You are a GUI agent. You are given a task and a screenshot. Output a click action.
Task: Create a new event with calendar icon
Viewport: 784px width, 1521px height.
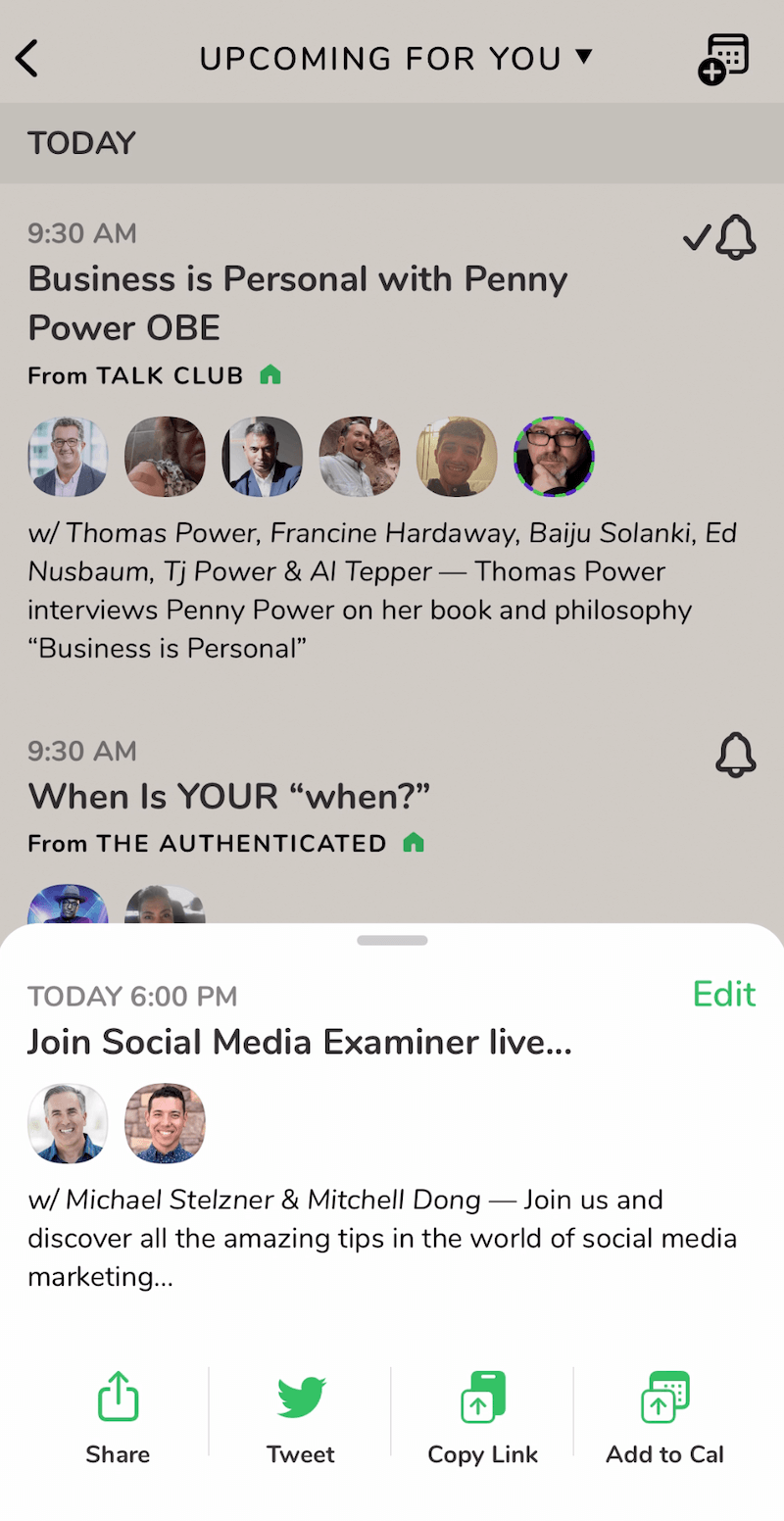pyautogui.click(x=724, y=59)
